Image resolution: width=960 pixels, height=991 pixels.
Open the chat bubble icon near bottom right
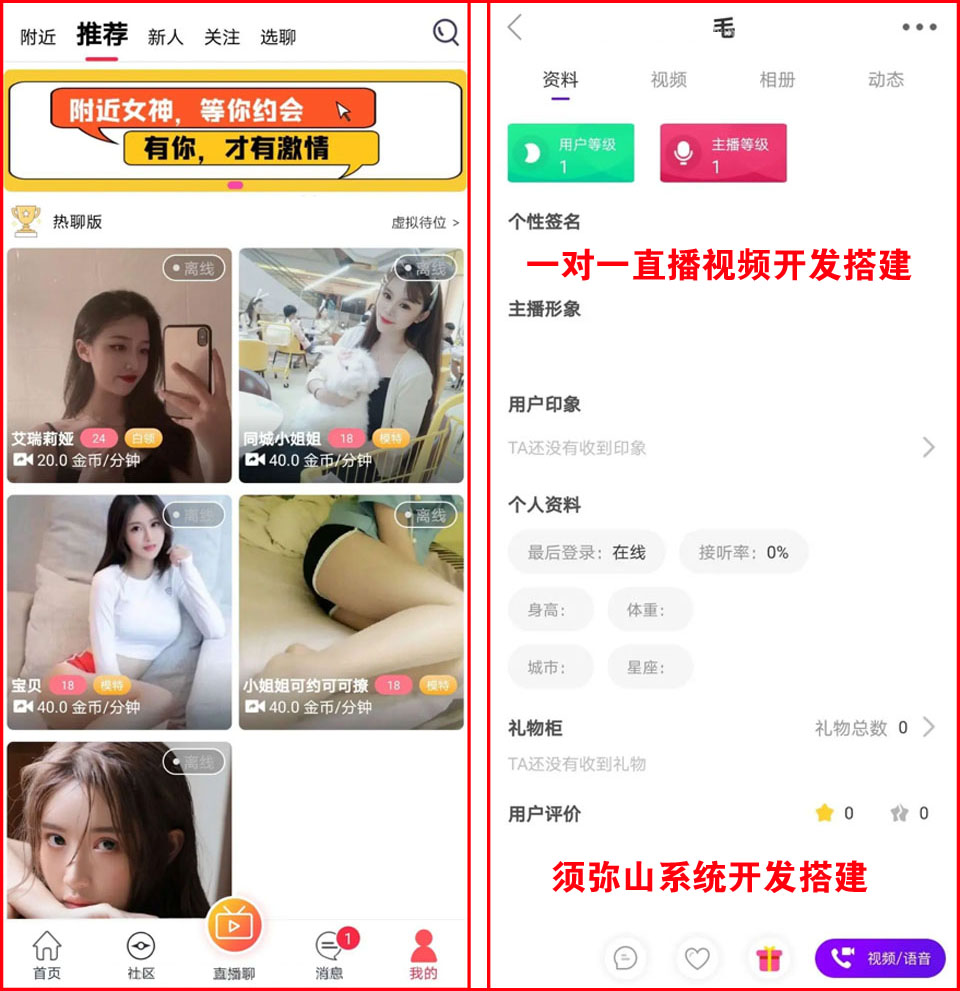coord(627,958)
